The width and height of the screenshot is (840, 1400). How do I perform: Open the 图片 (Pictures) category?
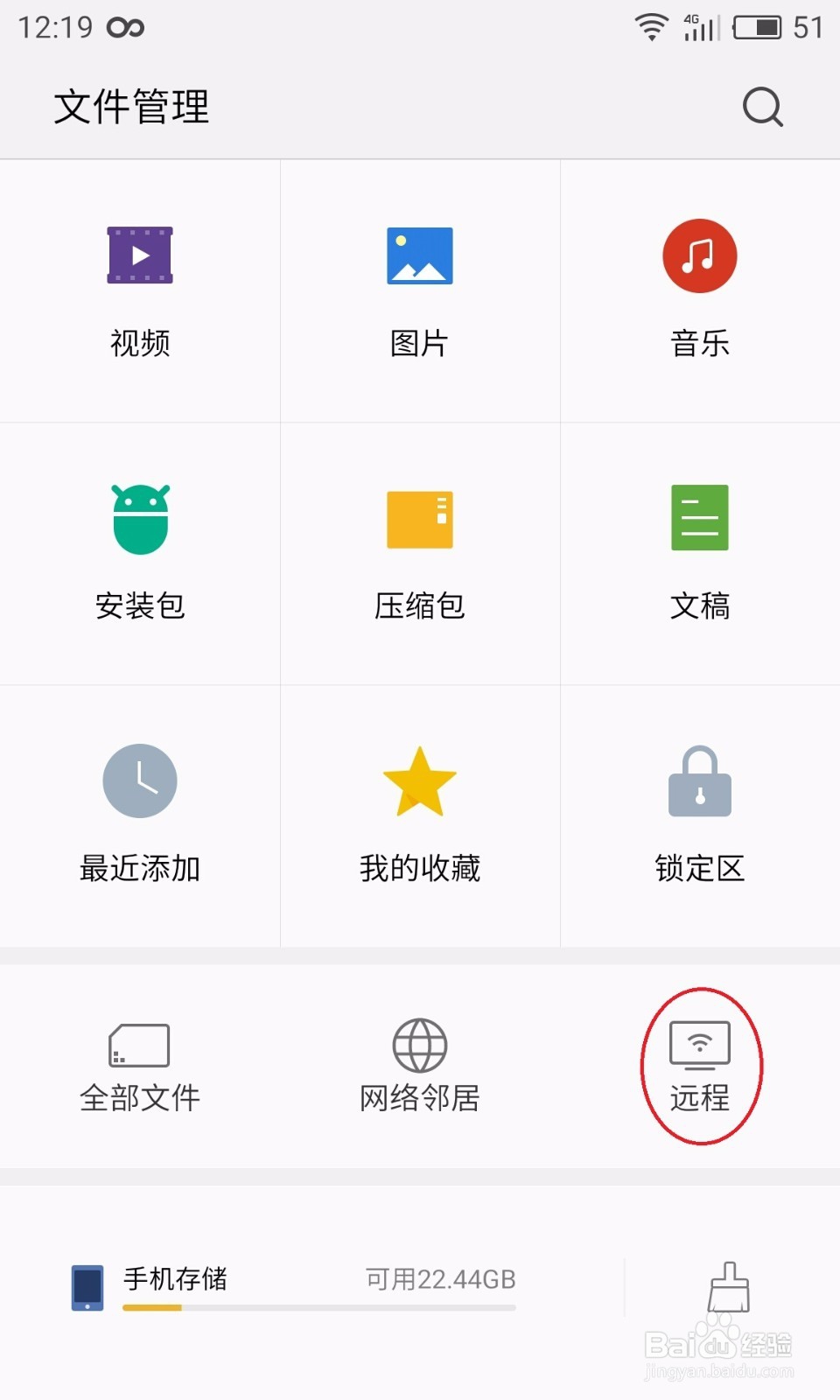[x=420, y=289]
